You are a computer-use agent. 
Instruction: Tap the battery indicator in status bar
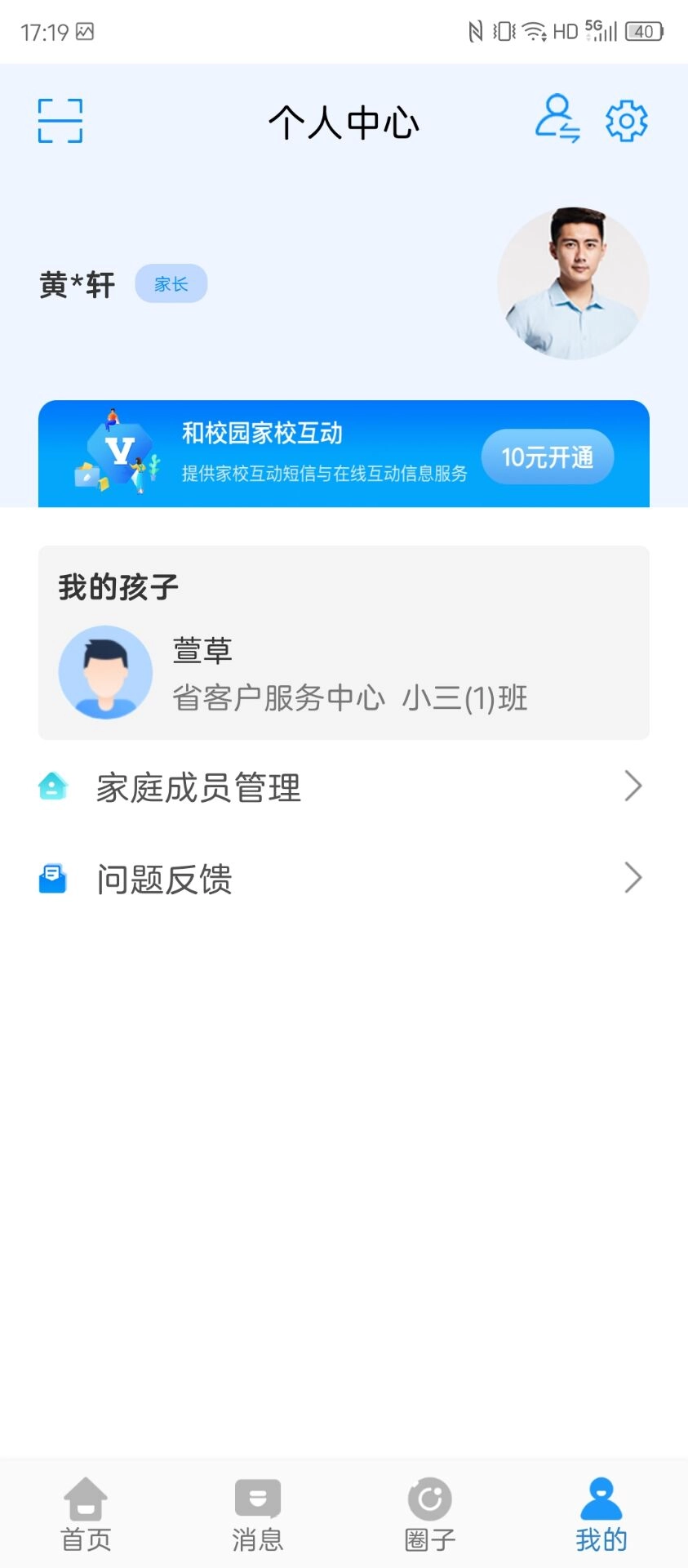[x=643, y=31]
